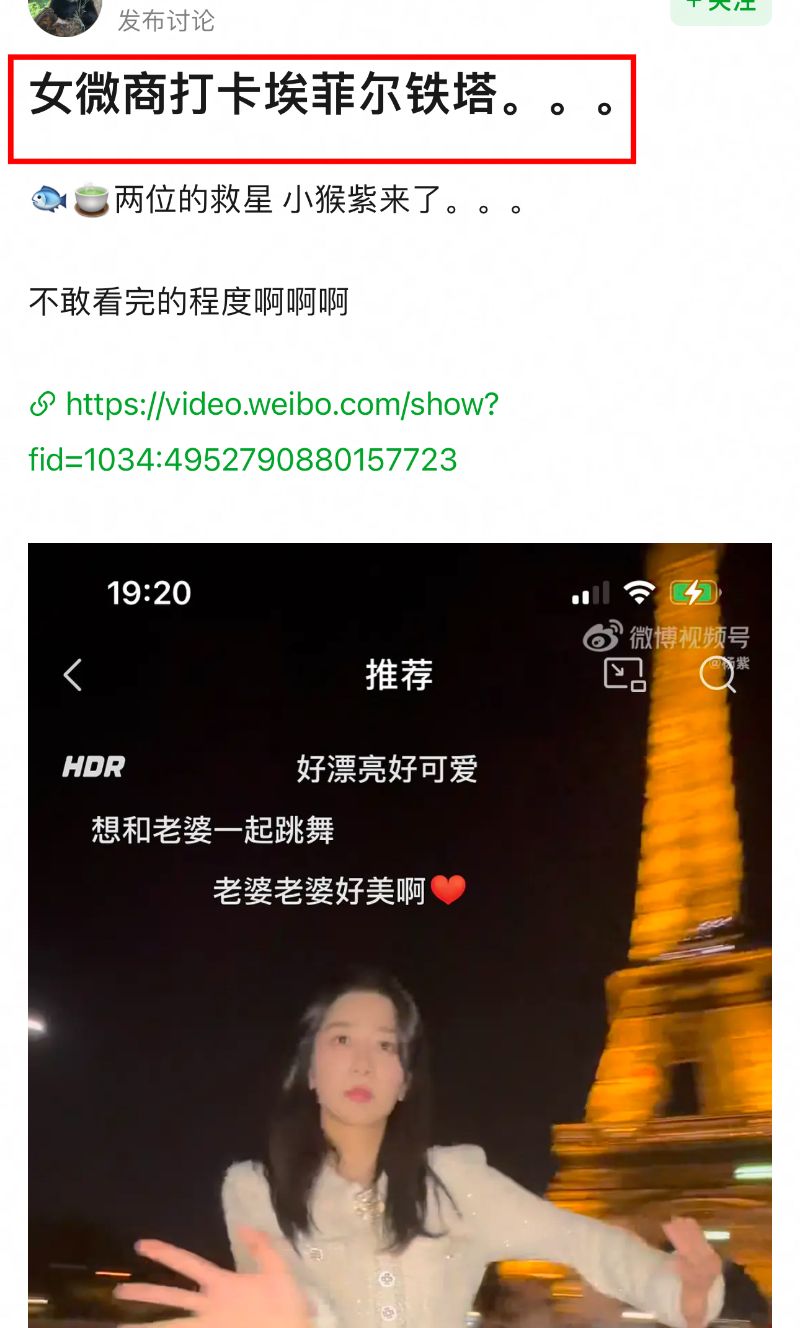Open the embedded Eiffel Tower screenshot image
Screen dimensions: 800x1328
[400, 935]
